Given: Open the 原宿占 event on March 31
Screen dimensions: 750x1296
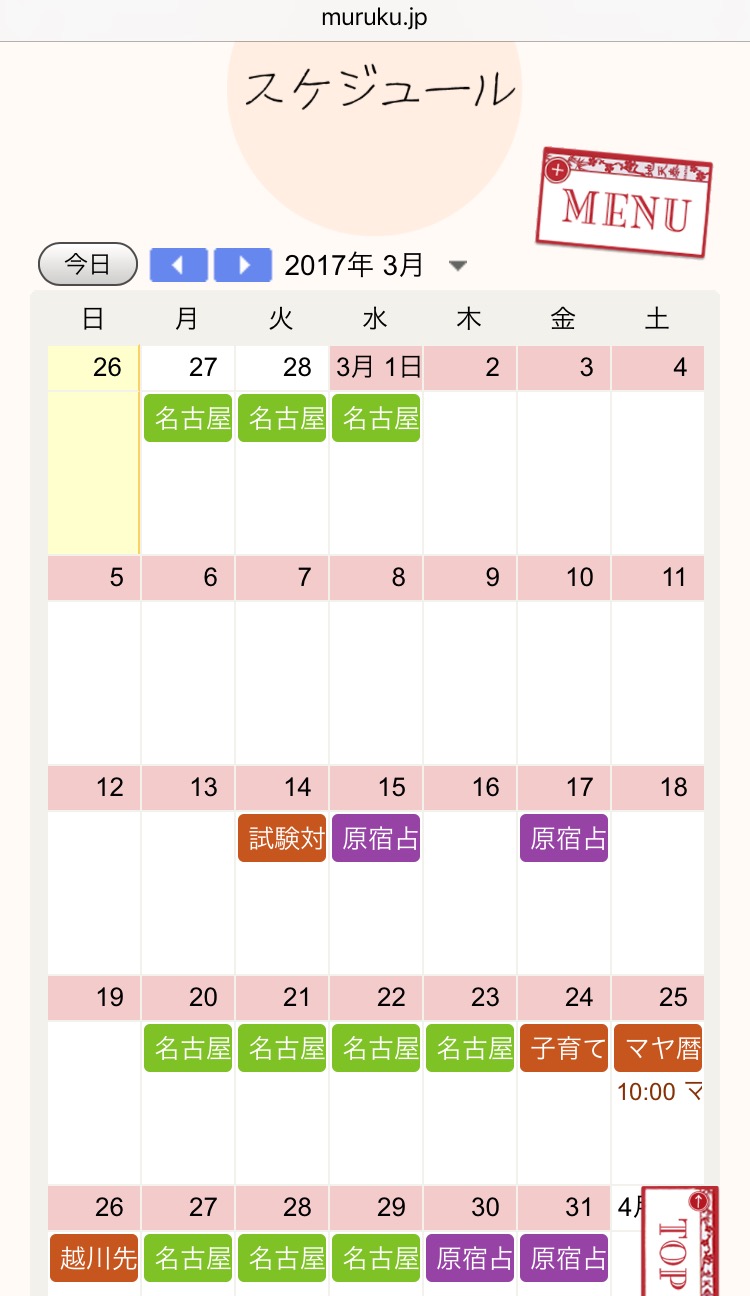Looking at the screenshot, I should click(564, 1258).
